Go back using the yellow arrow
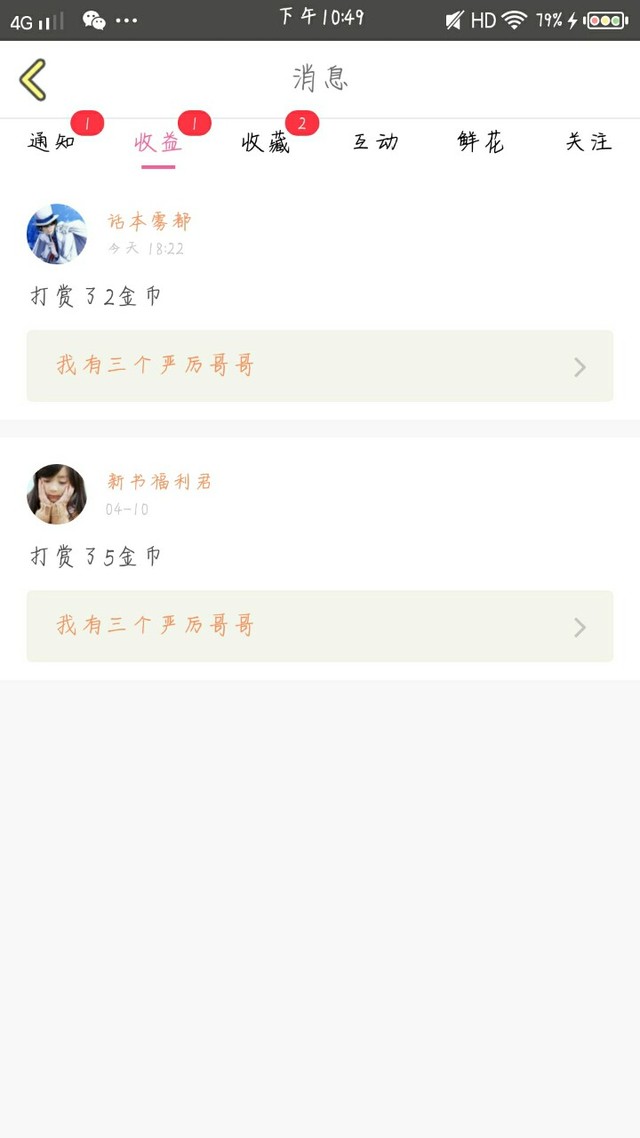640x1138 pixels. tap(33, 79)
